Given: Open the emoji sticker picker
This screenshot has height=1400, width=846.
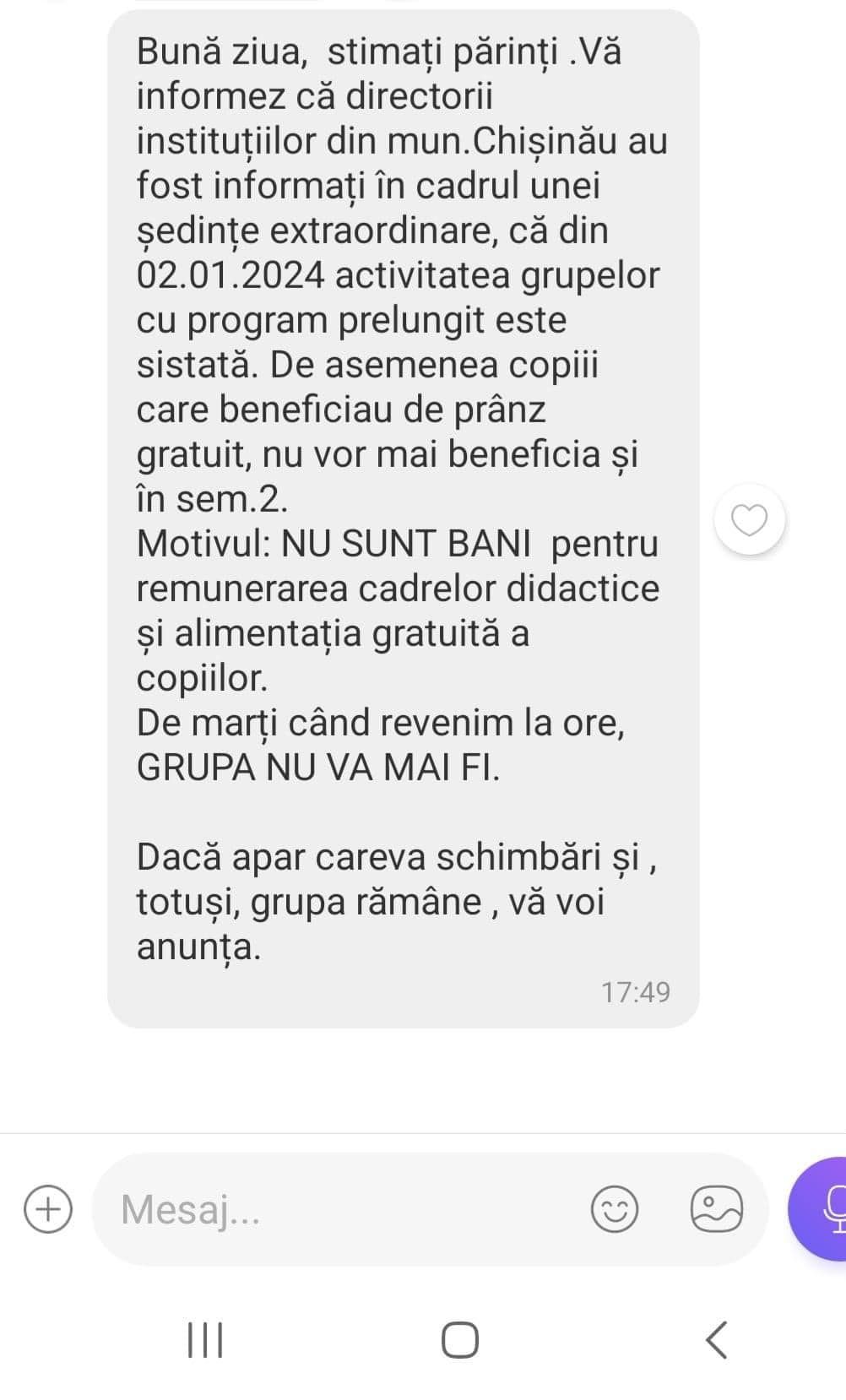Looking at the screenshot, I should (x=614, y=1208).
